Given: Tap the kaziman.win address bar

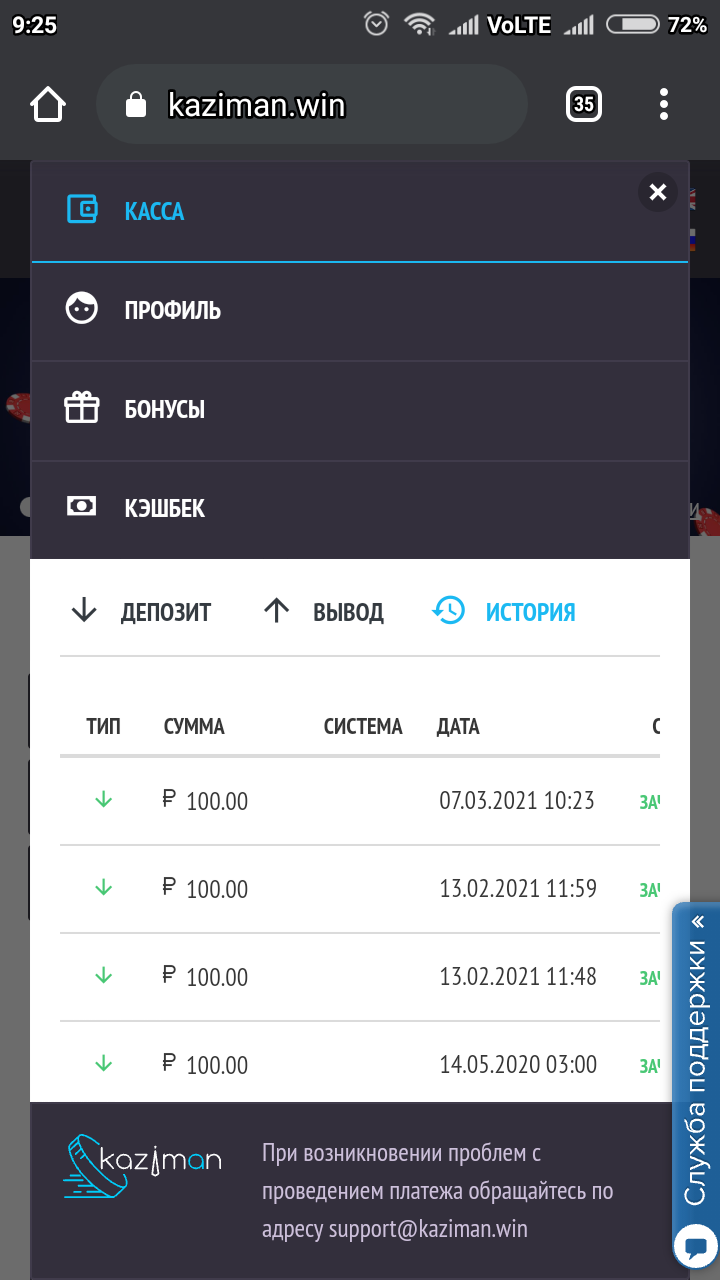Looking at the screenshot, I should pyautogui.click(x=311, y=105).
